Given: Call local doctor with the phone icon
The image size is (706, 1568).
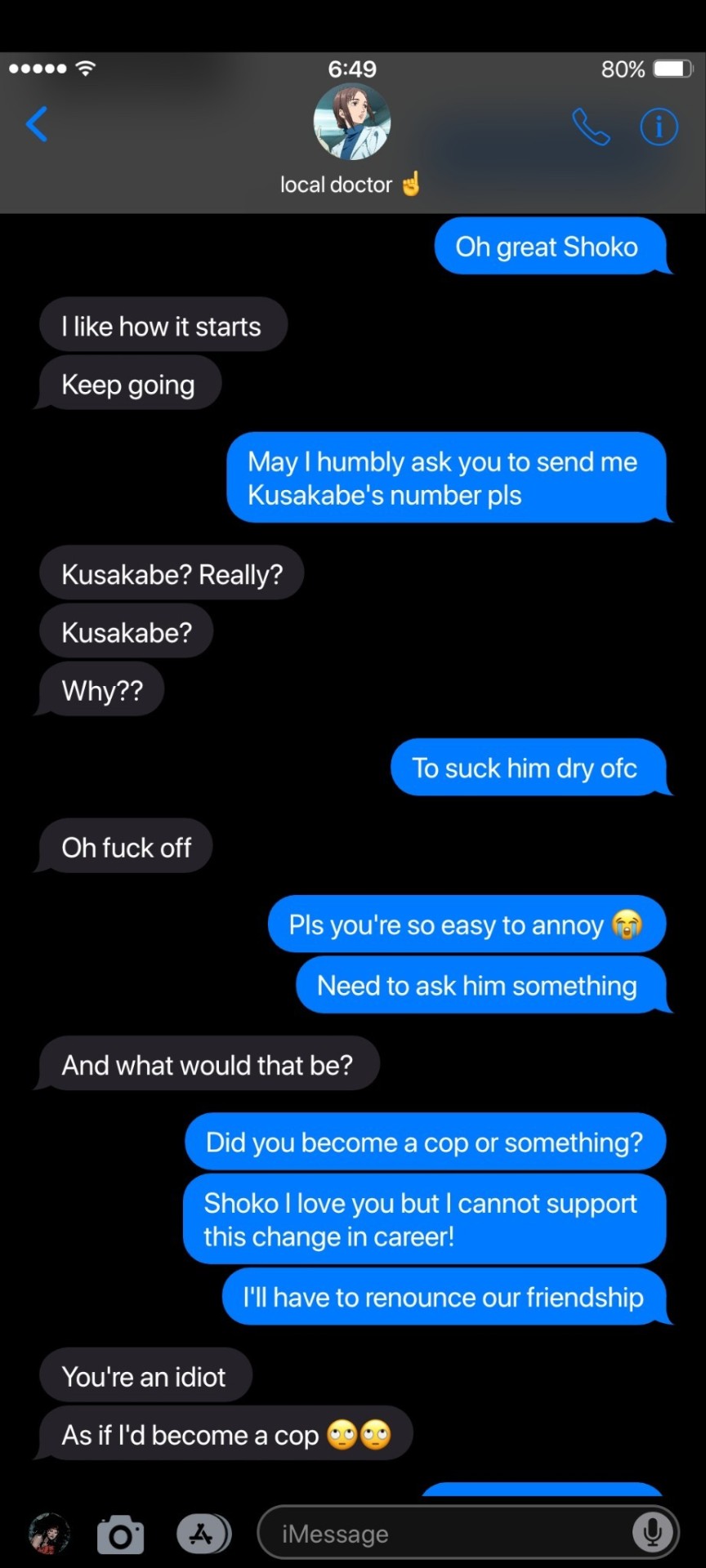Looking at the screenshot, I should (x=591, y=127).
